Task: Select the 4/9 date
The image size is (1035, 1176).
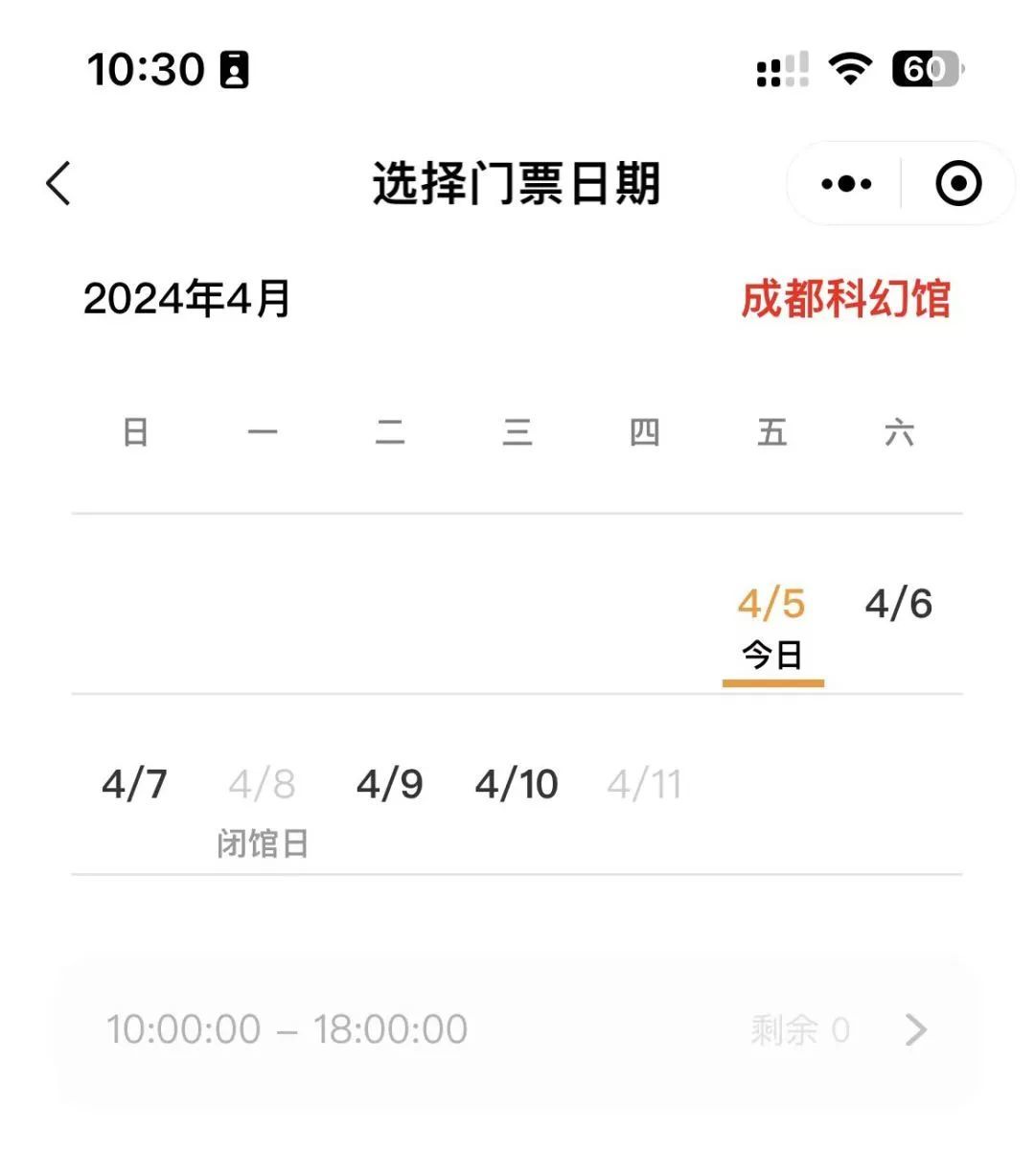Action: [389, 785]
